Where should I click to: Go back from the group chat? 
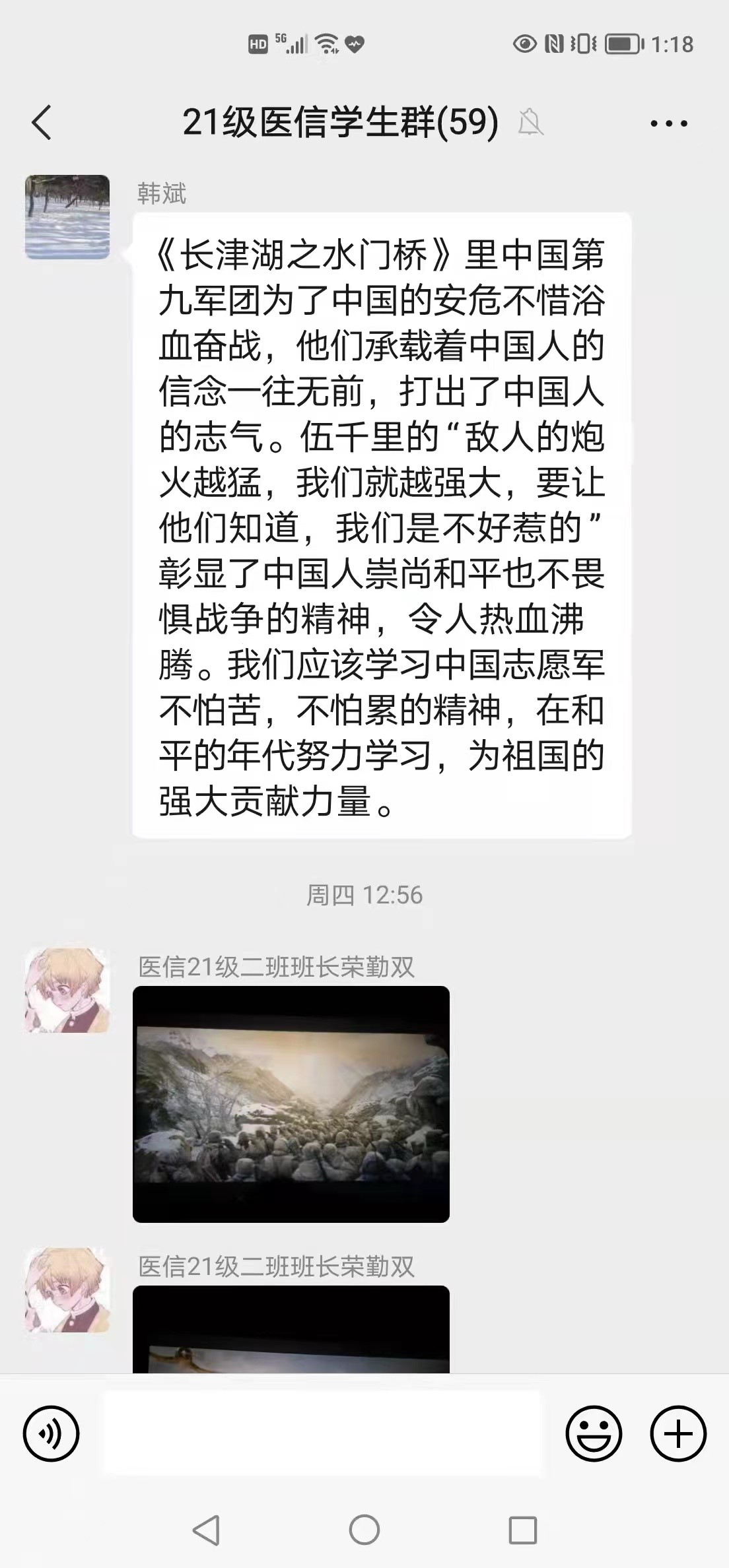pos(42,123)
